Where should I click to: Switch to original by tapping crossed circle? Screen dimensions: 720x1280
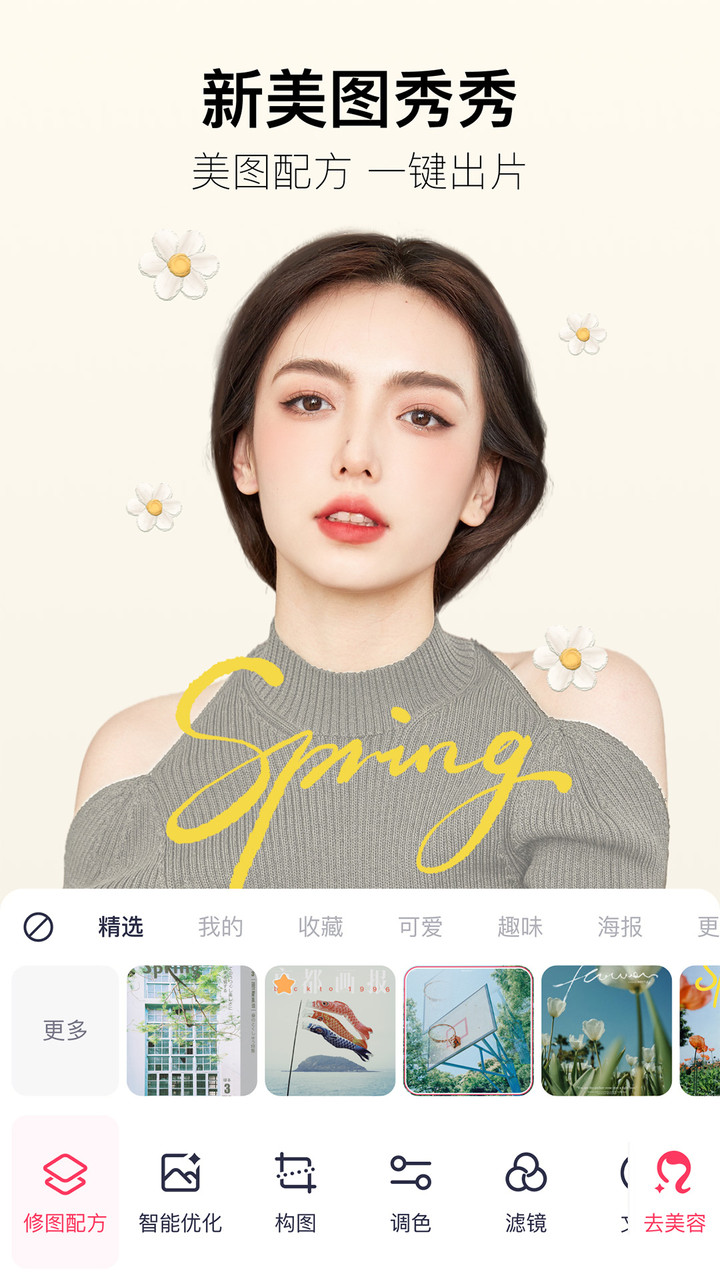click(39, 926)
